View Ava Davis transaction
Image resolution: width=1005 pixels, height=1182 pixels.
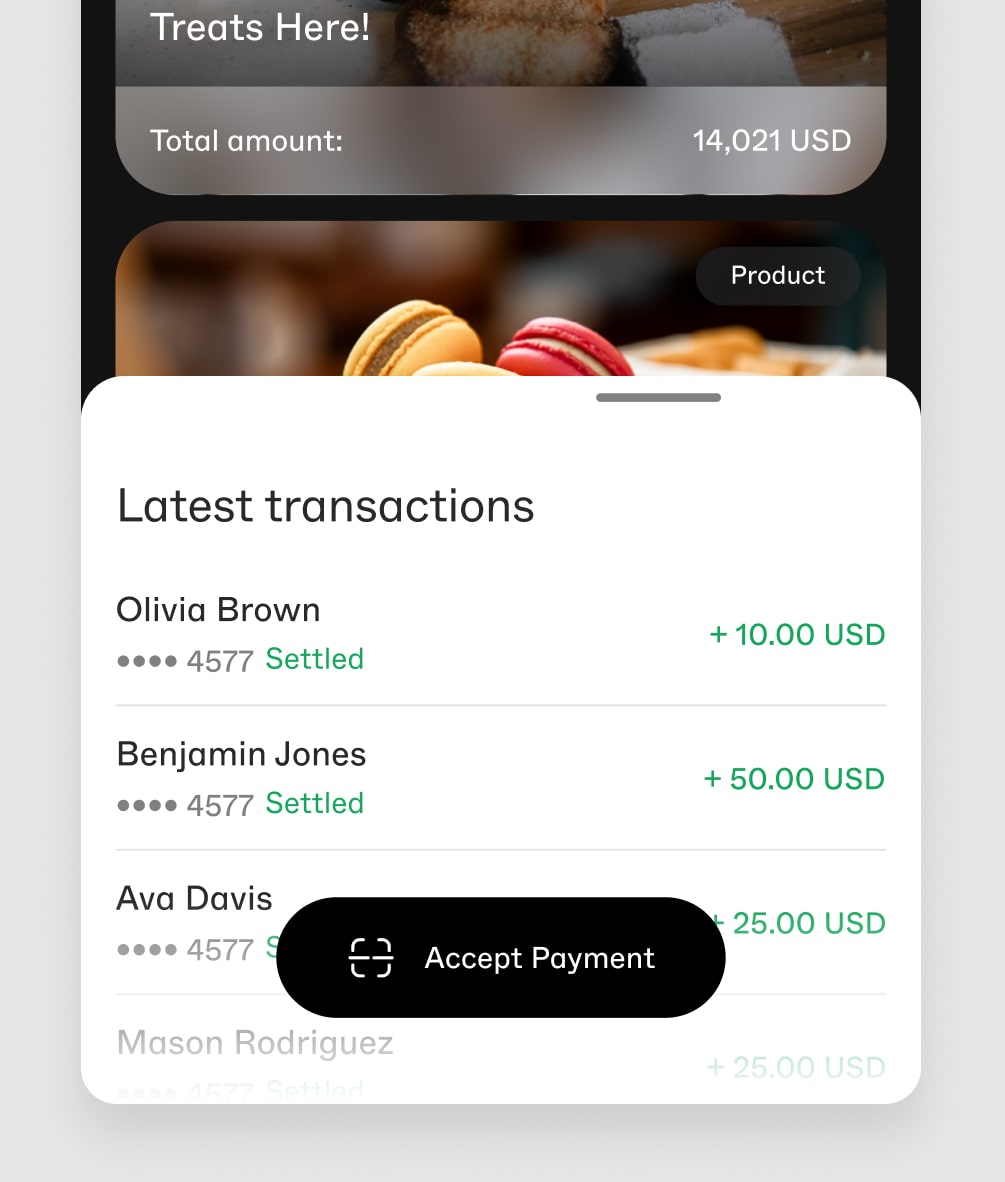(194, 899)
